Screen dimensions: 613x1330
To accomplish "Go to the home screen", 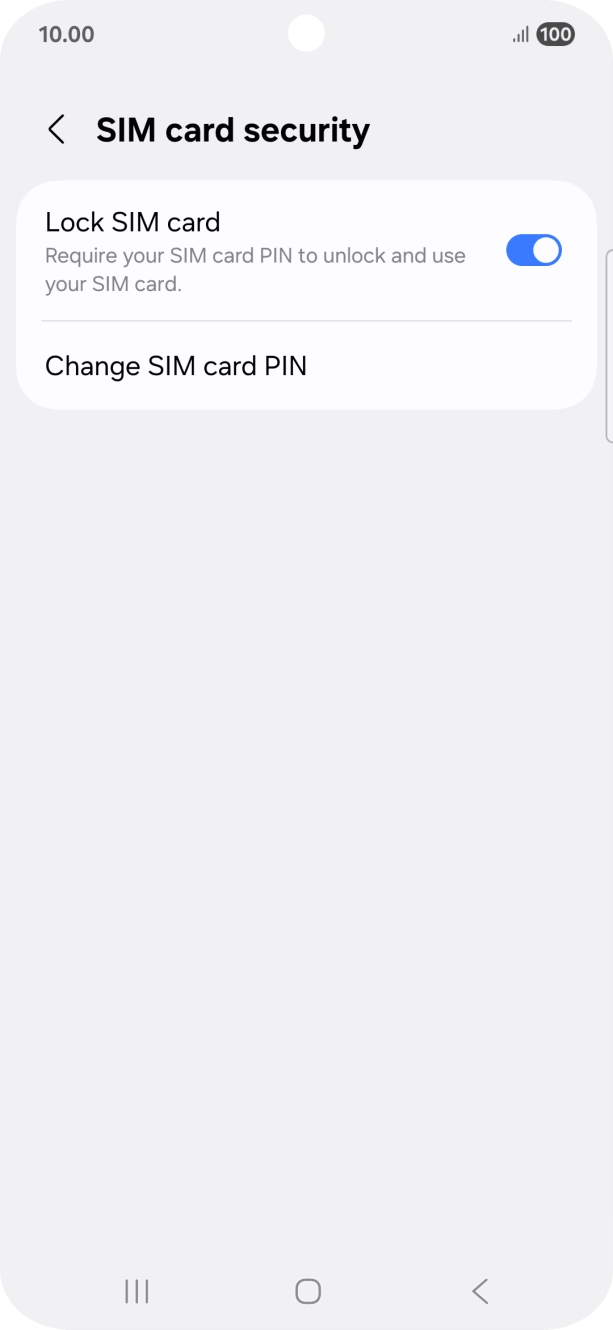I will coord(307,1291).
